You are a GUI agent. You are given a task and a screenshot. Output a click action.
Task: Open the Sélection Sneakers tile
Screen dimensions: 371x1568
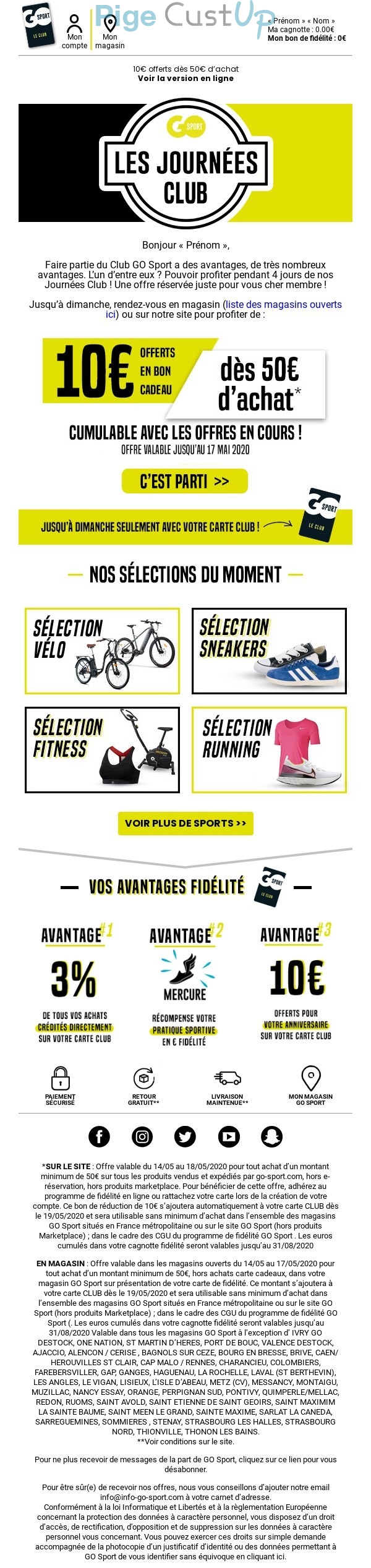pos(269,650)
